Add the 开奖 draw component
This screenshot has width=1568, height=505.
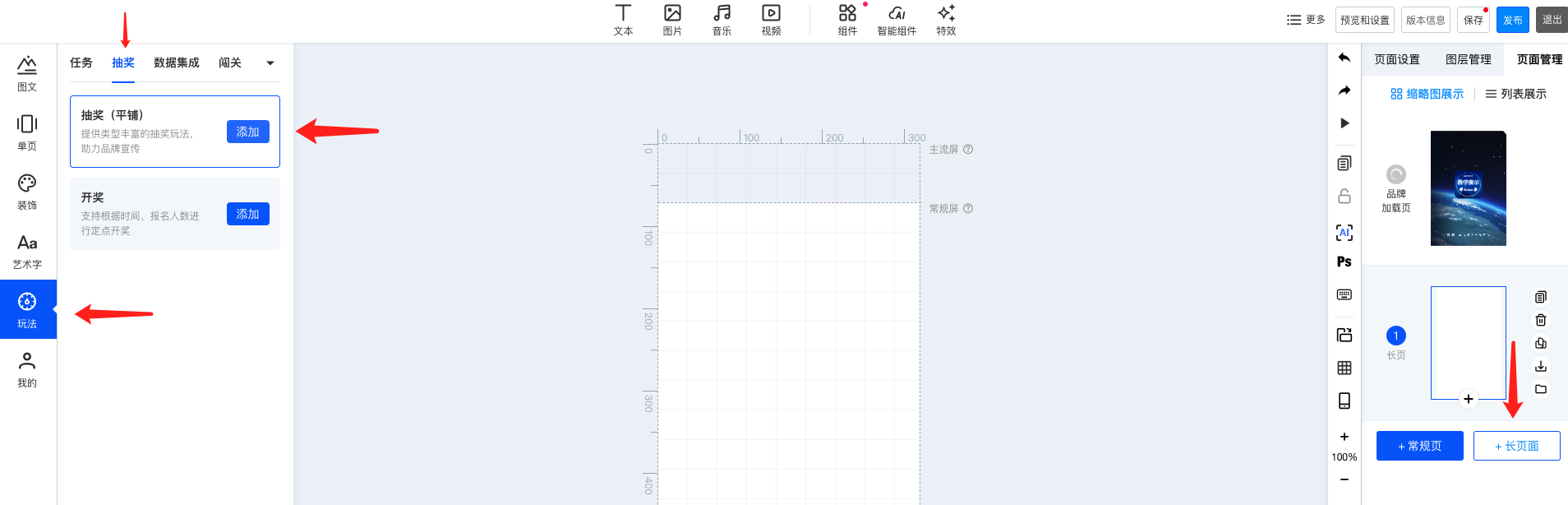coord(247,214)
